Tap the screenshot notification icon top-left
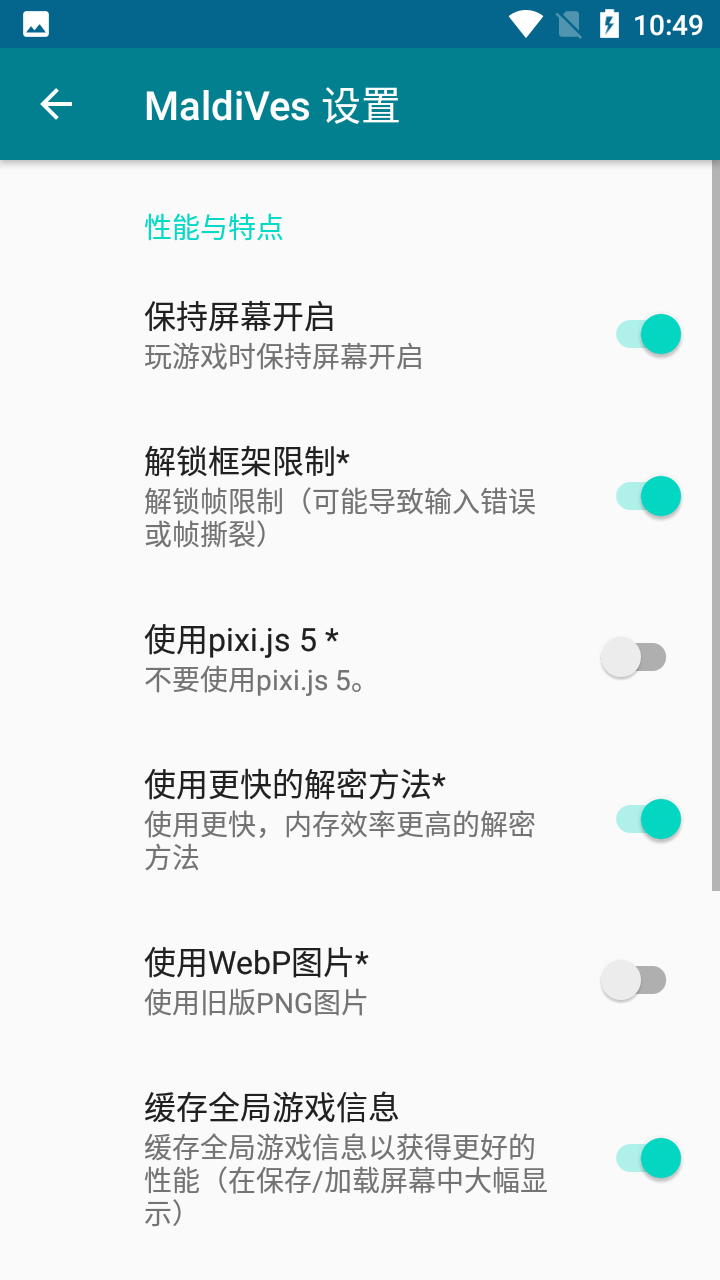 [34, 23]
